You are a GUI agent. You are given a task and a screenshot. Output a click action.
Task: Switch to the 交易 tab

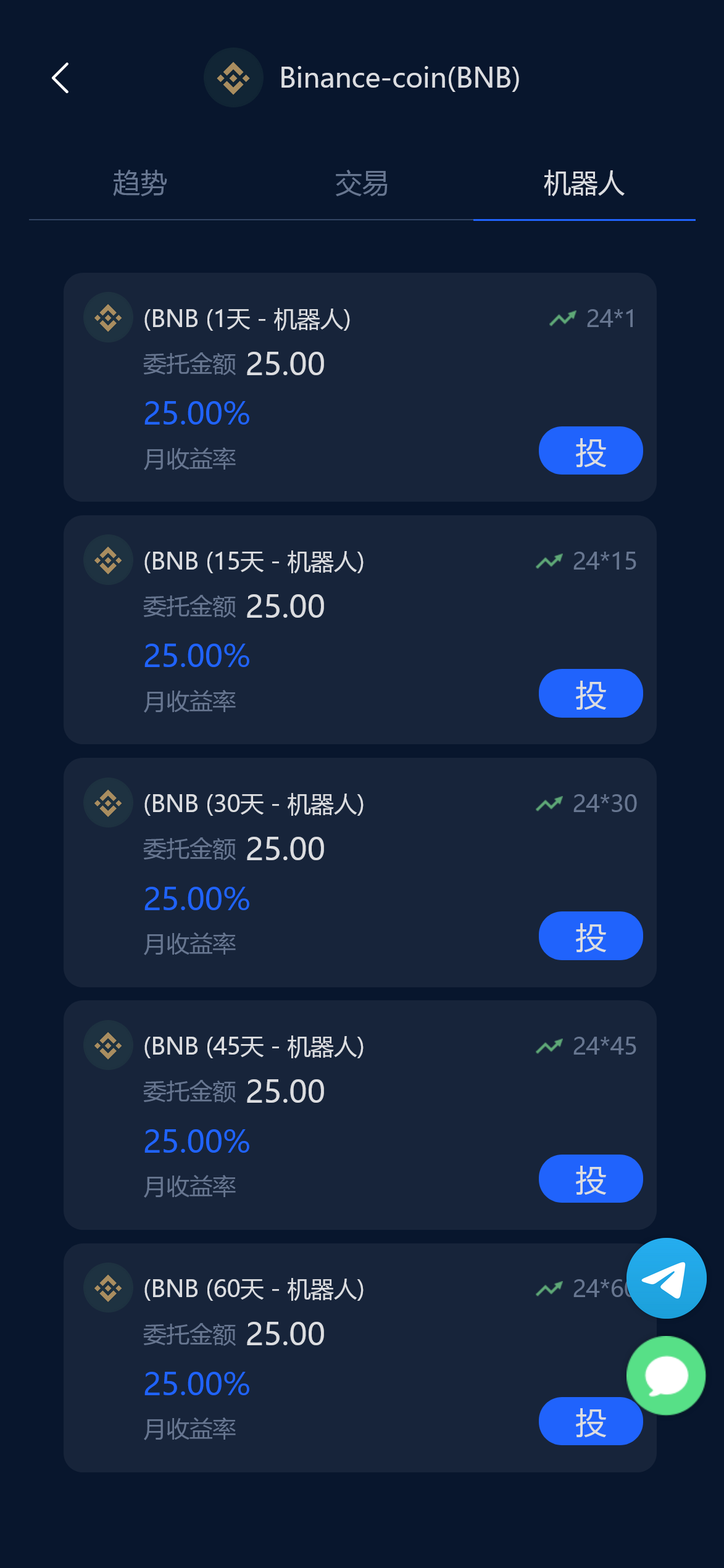[x=362, y=184]
